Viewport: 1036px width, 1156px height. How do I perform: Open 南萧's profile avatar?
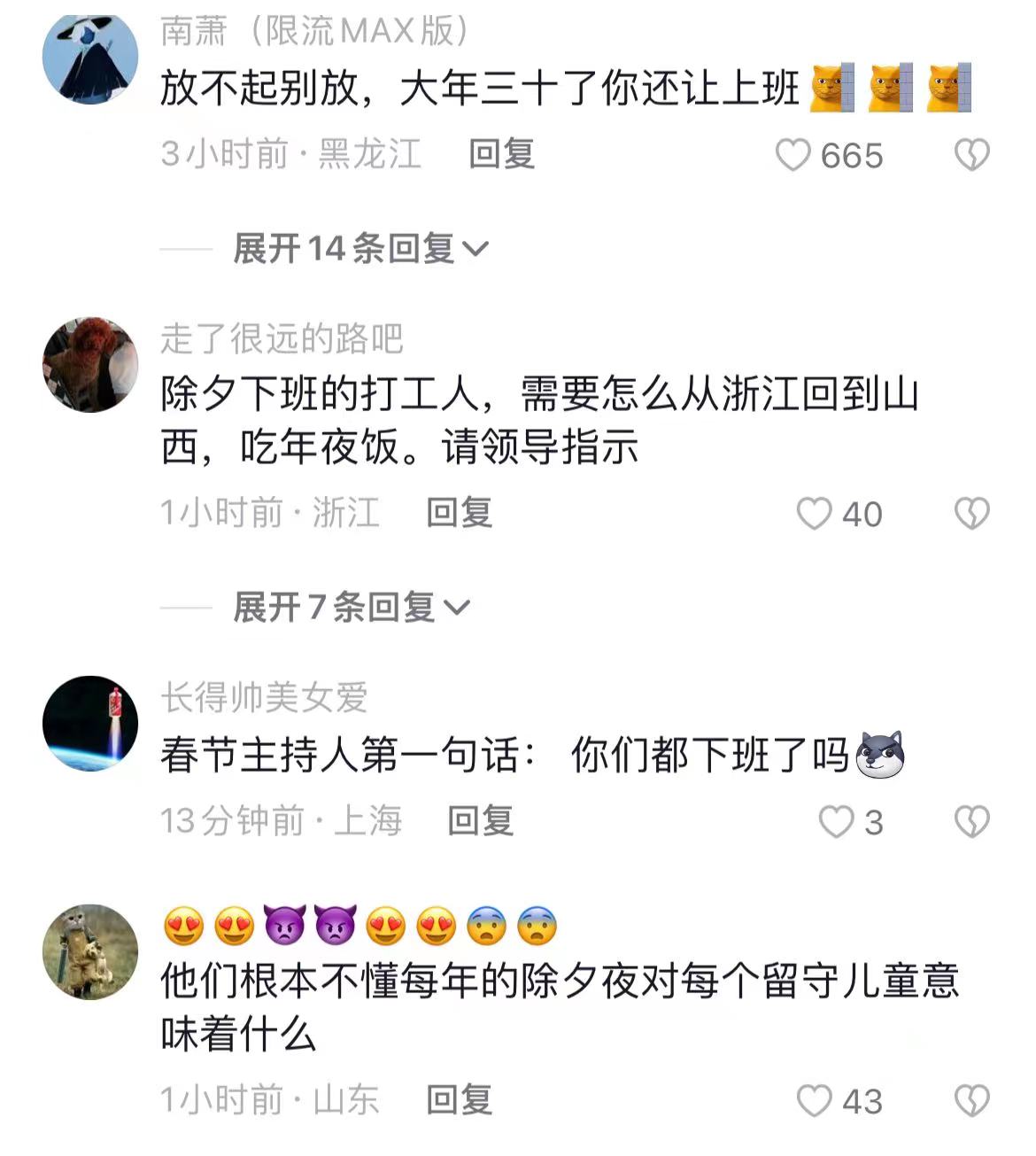coord(90,57)
